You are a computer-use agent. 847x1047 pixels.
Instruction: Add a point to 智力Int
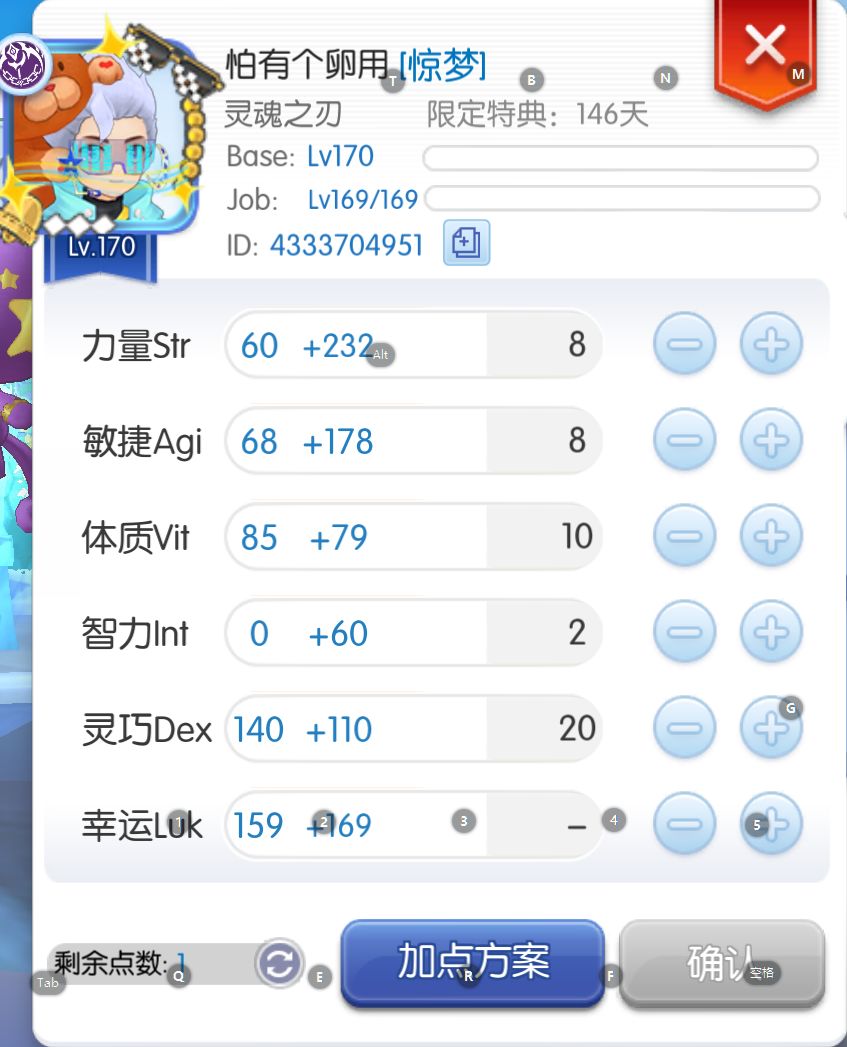point(771,632)
